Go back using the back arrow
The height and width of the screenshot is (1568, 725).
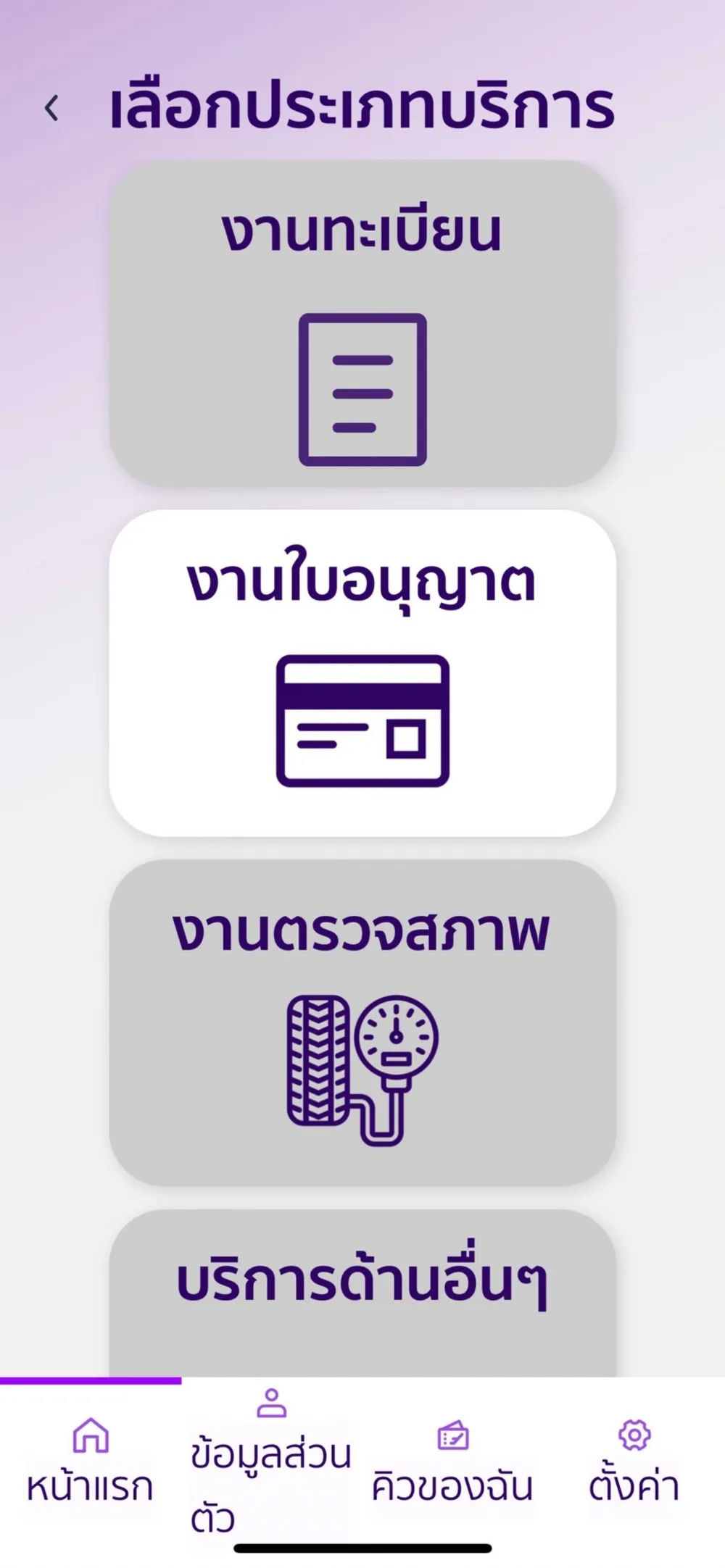[x=51, y=109]
